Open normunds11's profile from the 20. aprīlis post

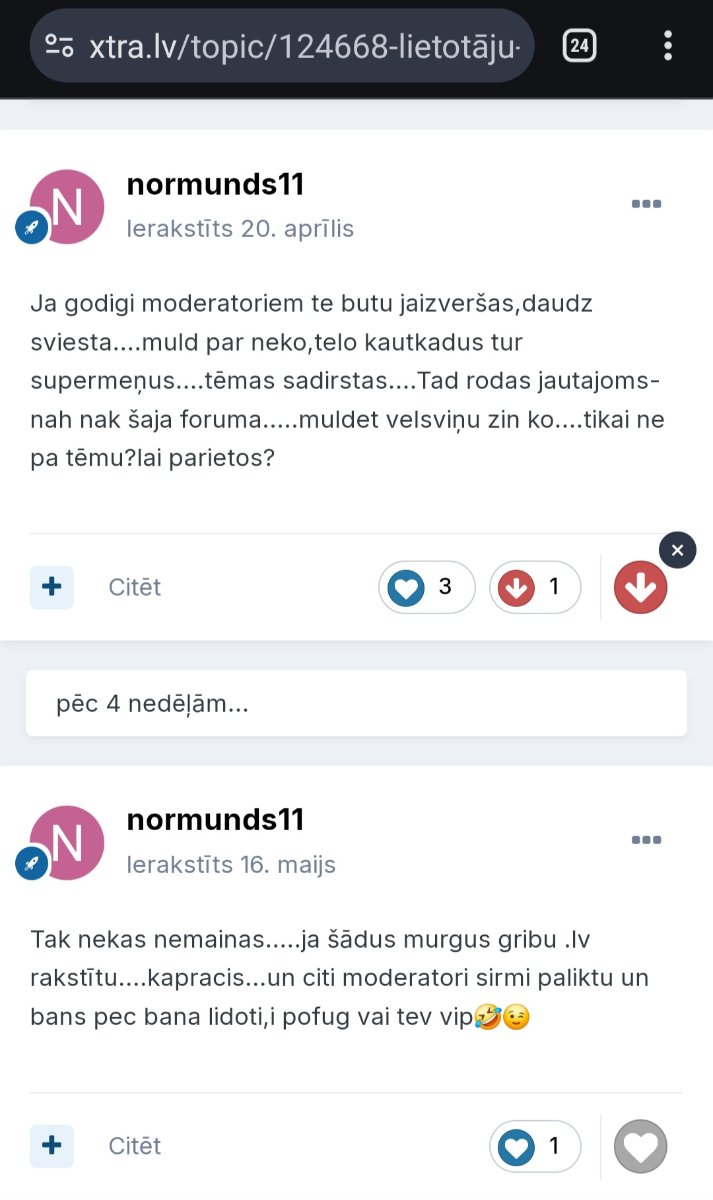[x=215, y=184]
